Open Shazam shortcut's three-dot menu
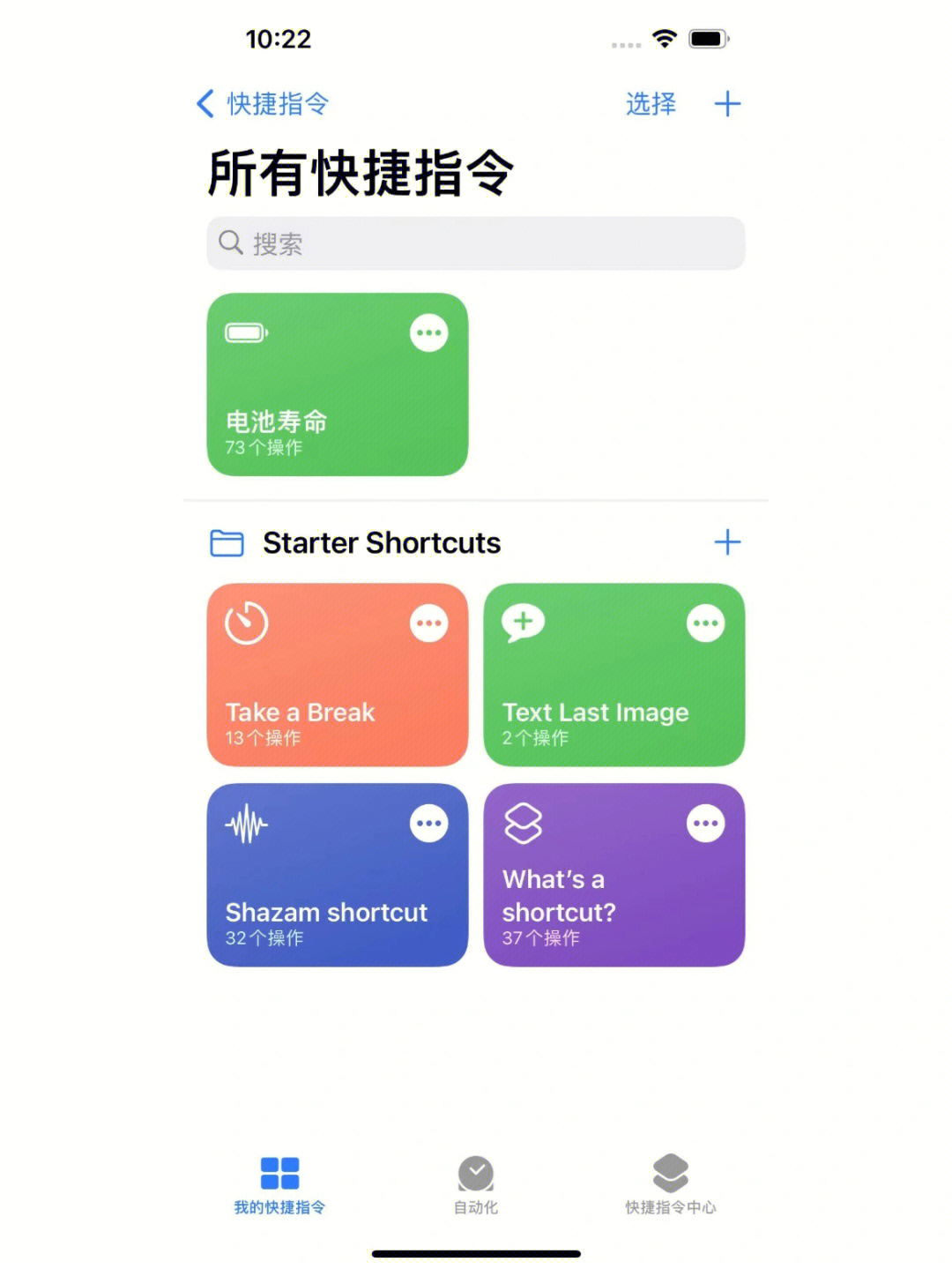The width and height of the screenshot is (952, 1269). tap(429, 824)
